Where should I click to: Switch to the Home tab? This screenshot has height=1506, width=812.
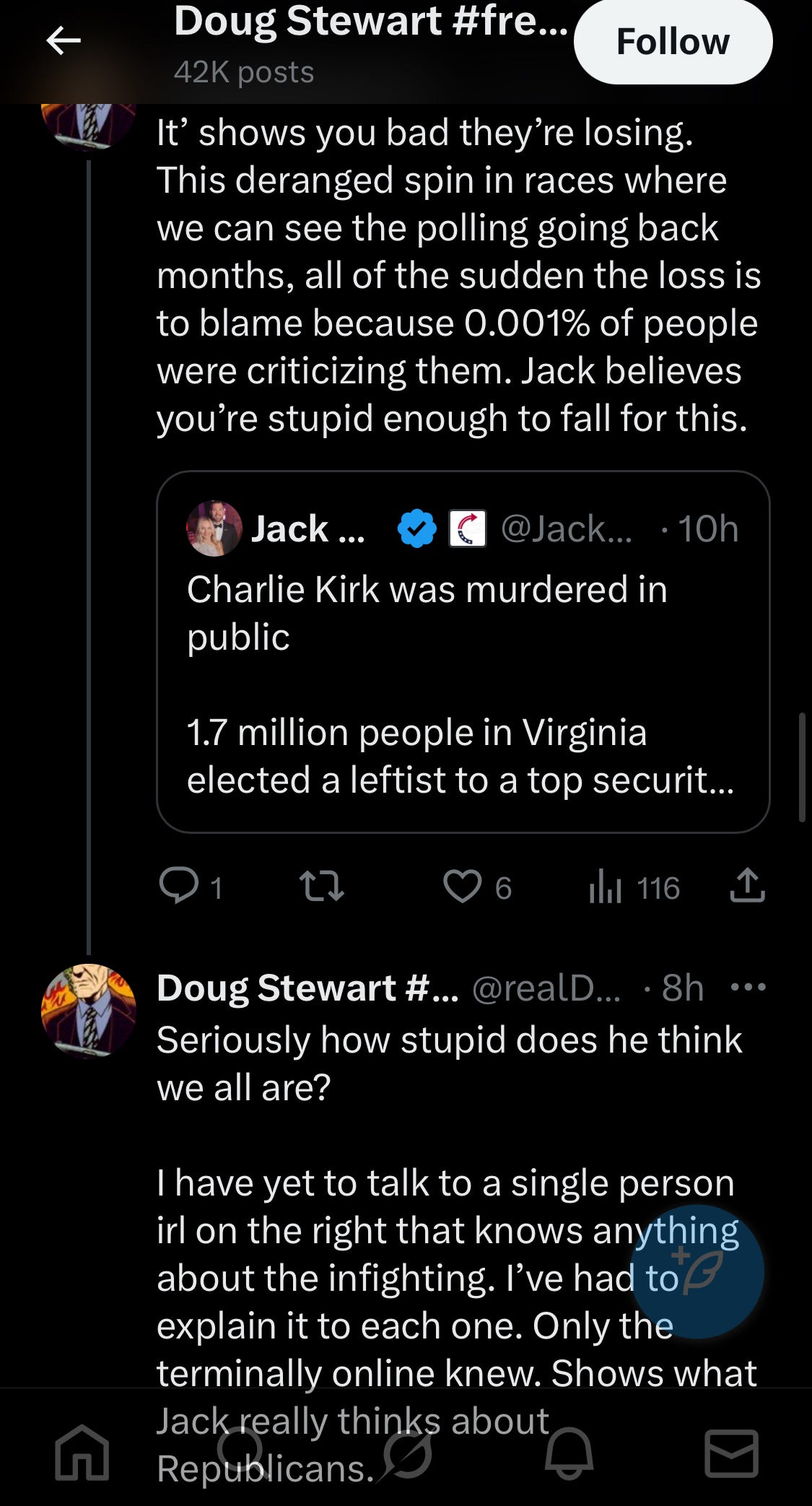point(82,1453)
